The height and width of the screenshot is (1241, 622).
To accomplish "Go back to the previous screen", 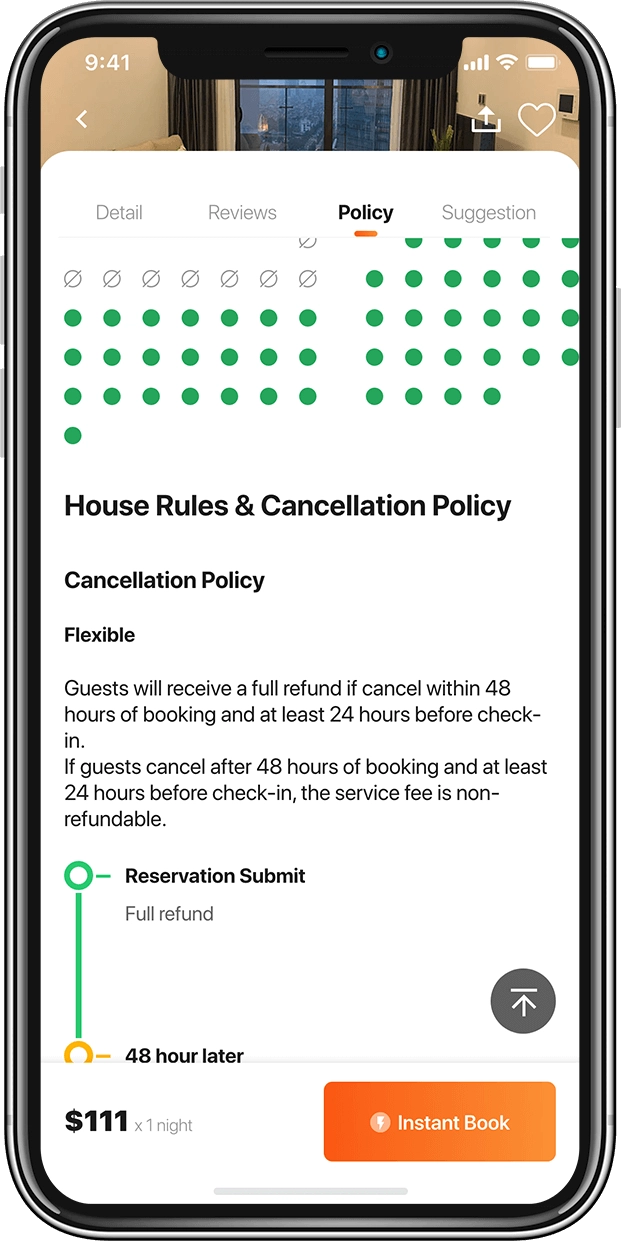I will pyautogui.click(x=82, y=119).
